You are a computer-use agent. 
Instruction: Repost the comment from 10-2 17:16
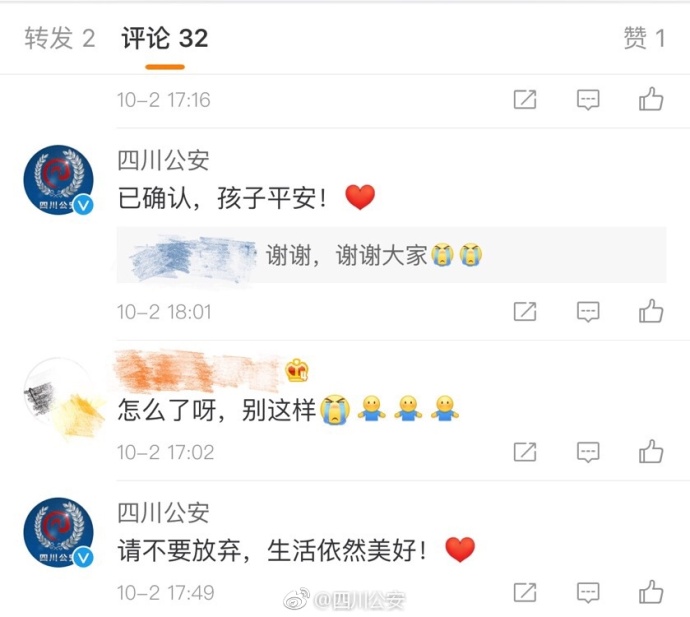(525, 100)
